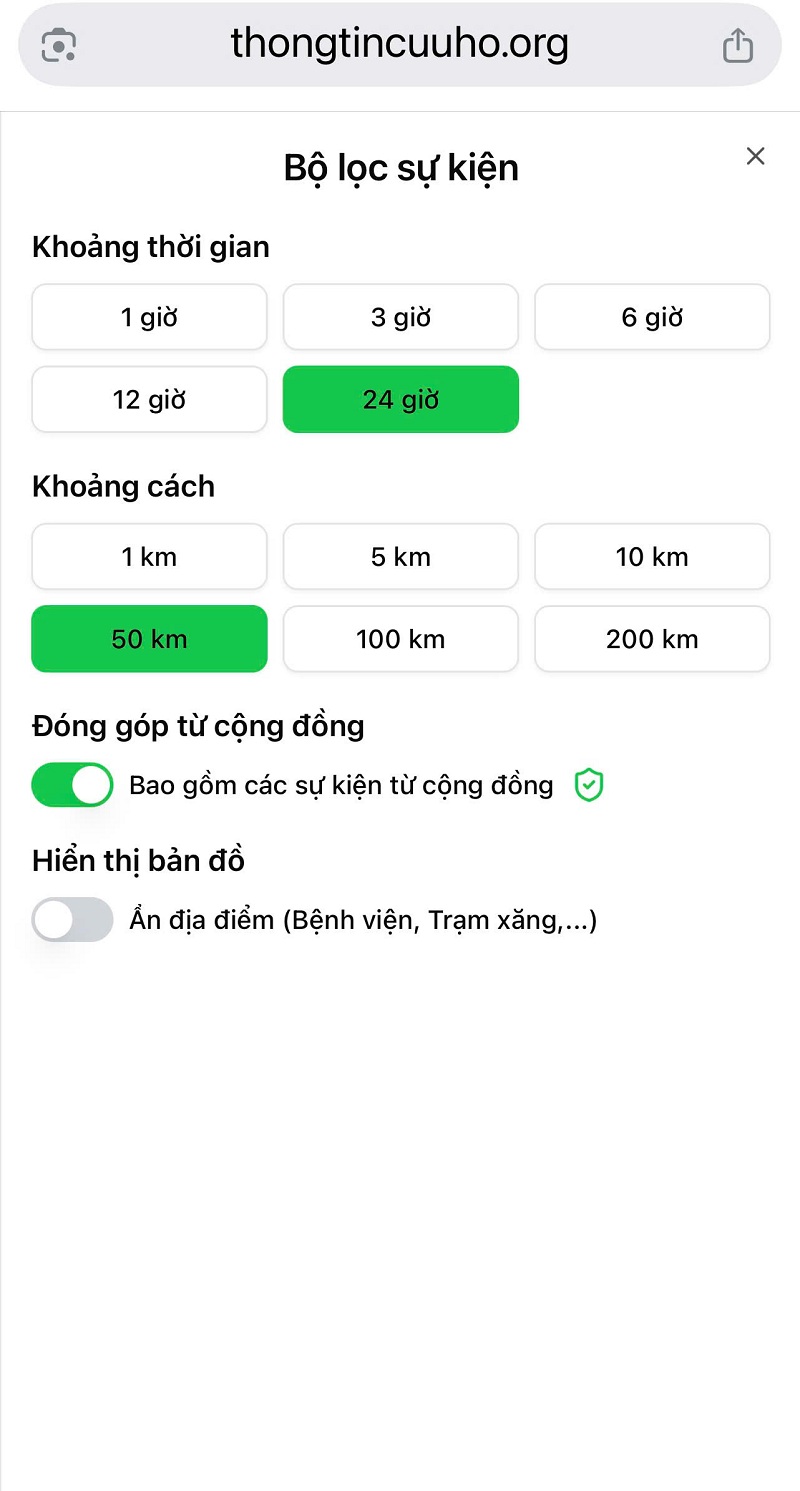The width and height of the screenshot is (800, 1491).
Task: Open the browser address bar URL
Action: tap(400, 44)
